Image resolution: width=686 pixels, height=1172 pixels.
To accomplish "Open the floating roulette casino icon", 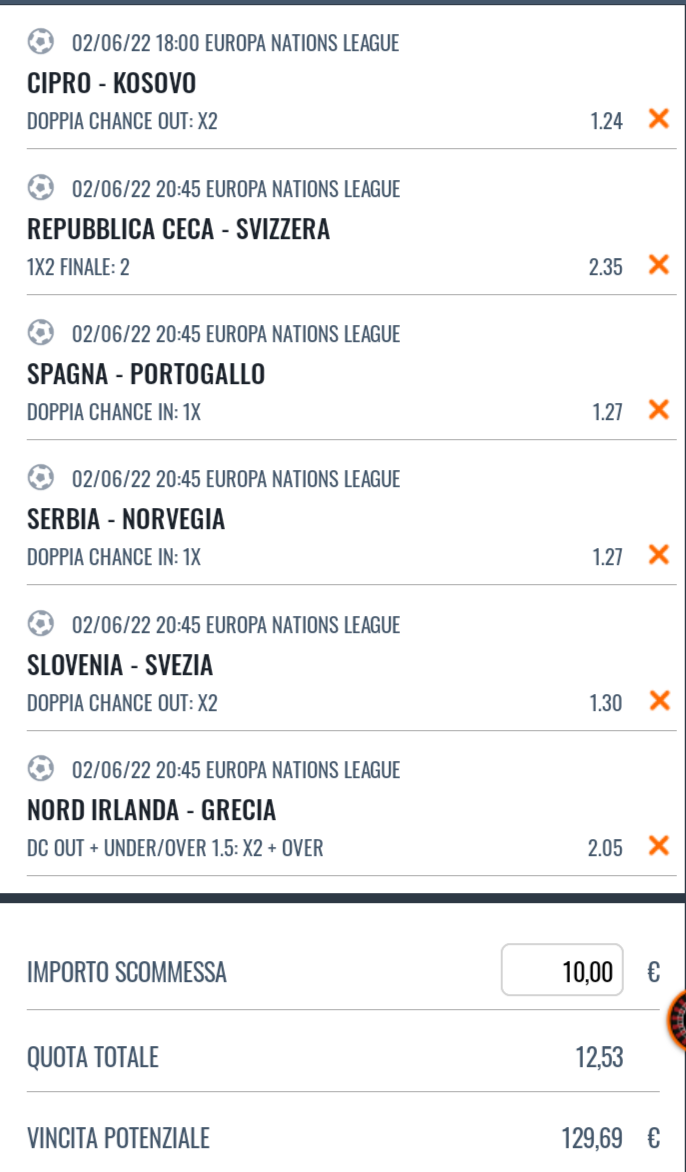I will coord(677,1020).
